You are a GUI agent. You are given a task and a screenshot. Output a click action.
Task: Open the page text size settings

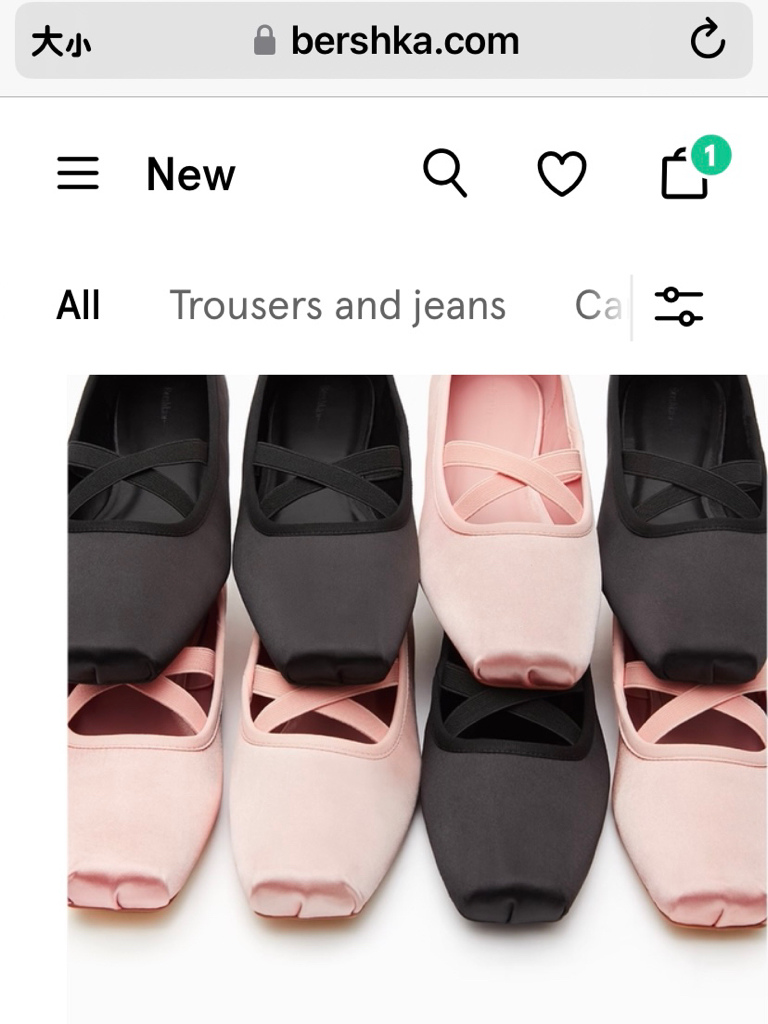61,42
